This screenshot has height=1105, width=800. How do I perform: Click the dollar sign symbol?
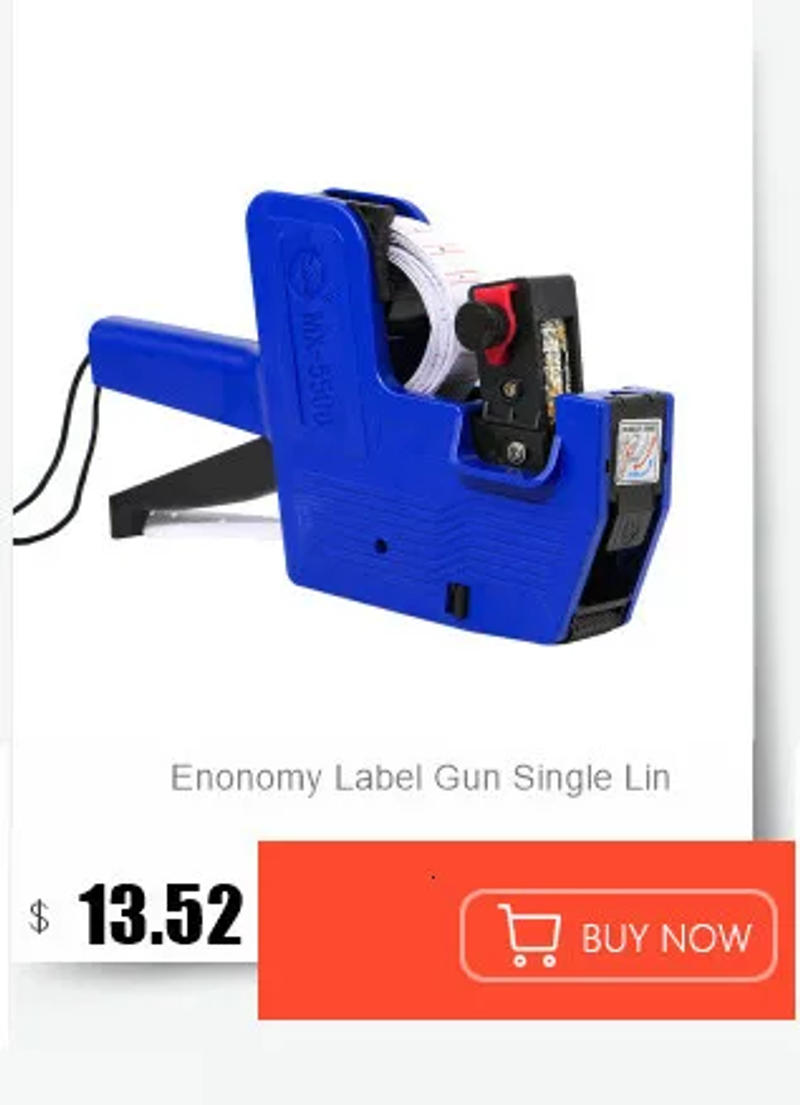tap(37, 912)
